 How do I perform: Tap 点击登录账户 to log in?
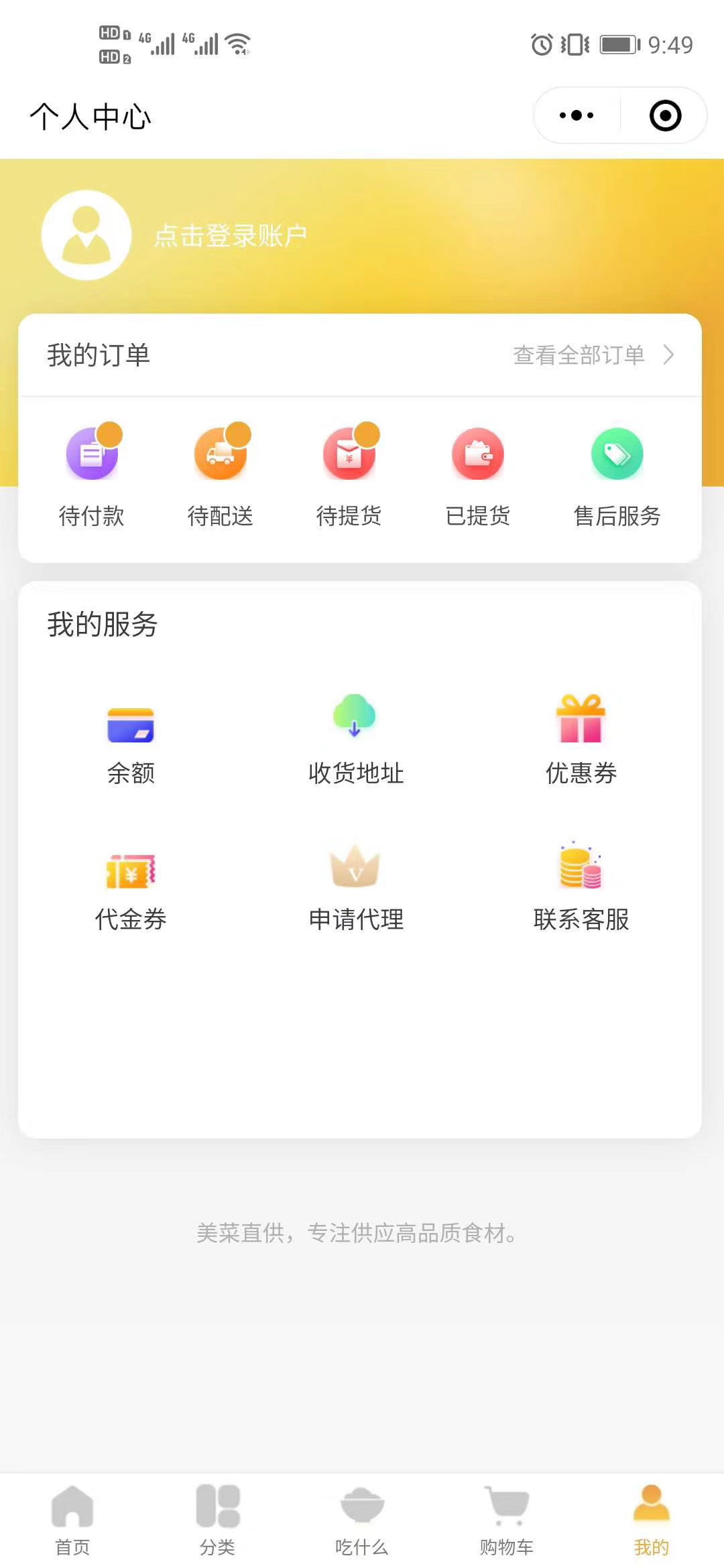coord(230,236)
